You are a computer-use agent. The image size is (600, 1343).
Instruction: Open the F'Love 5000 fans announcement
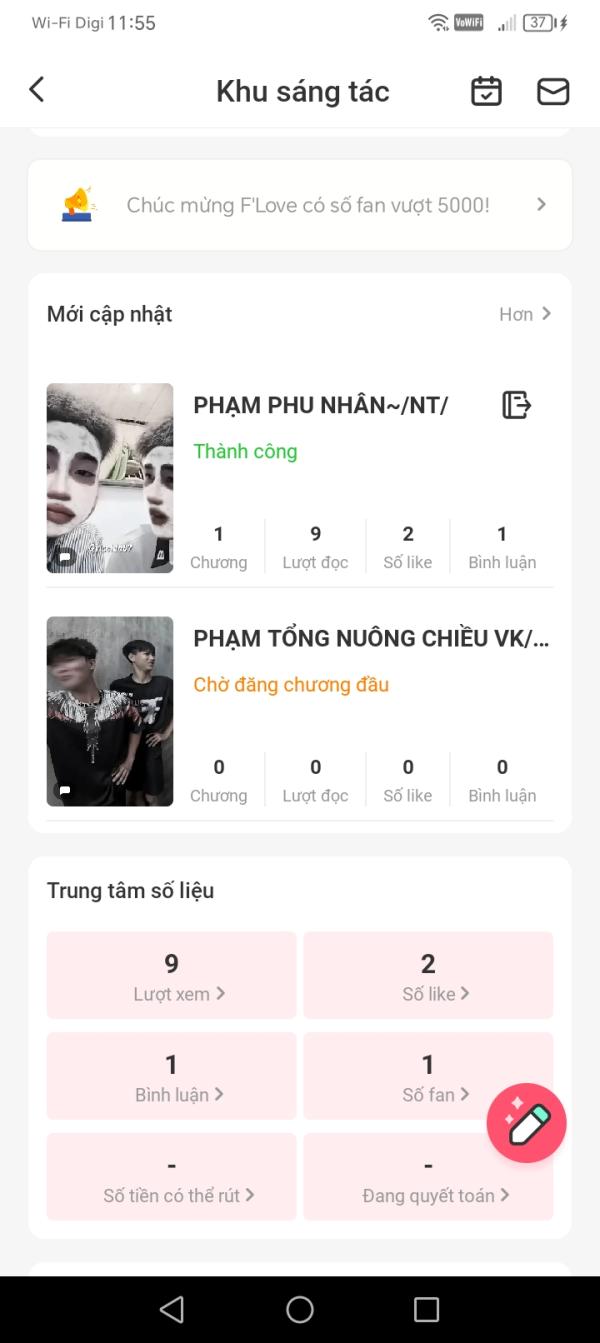tap(300, 205)
